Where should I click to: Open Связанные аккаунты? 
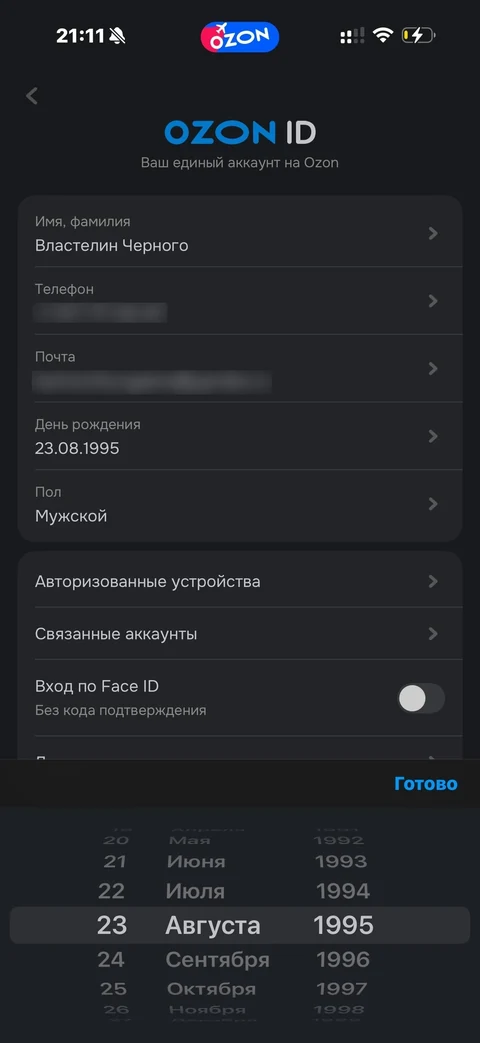[x=240, y=634]
